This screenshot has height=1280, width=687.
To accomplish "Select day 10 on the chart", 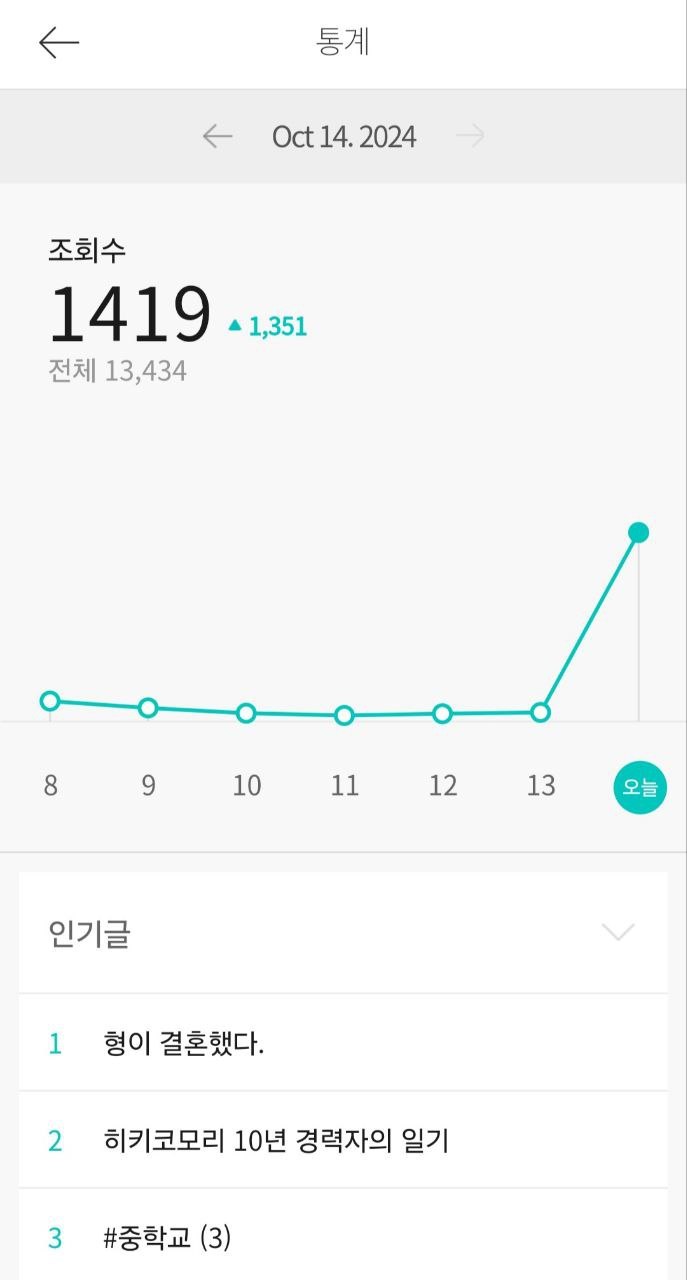I will click(246, 786).
